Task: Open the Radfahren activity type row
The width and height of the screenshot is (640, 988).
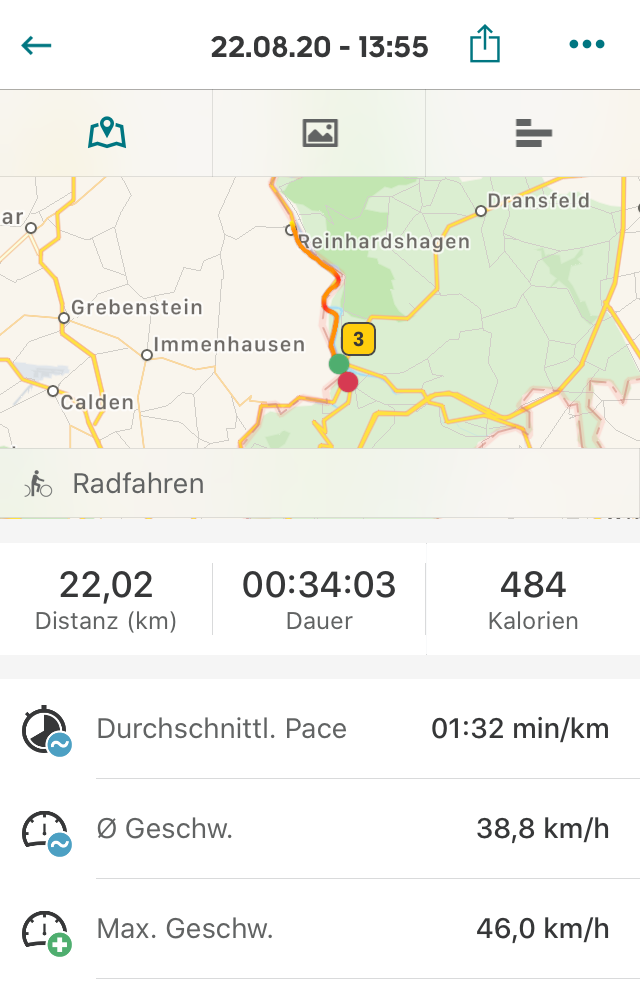Action: [x=320, y=484]
